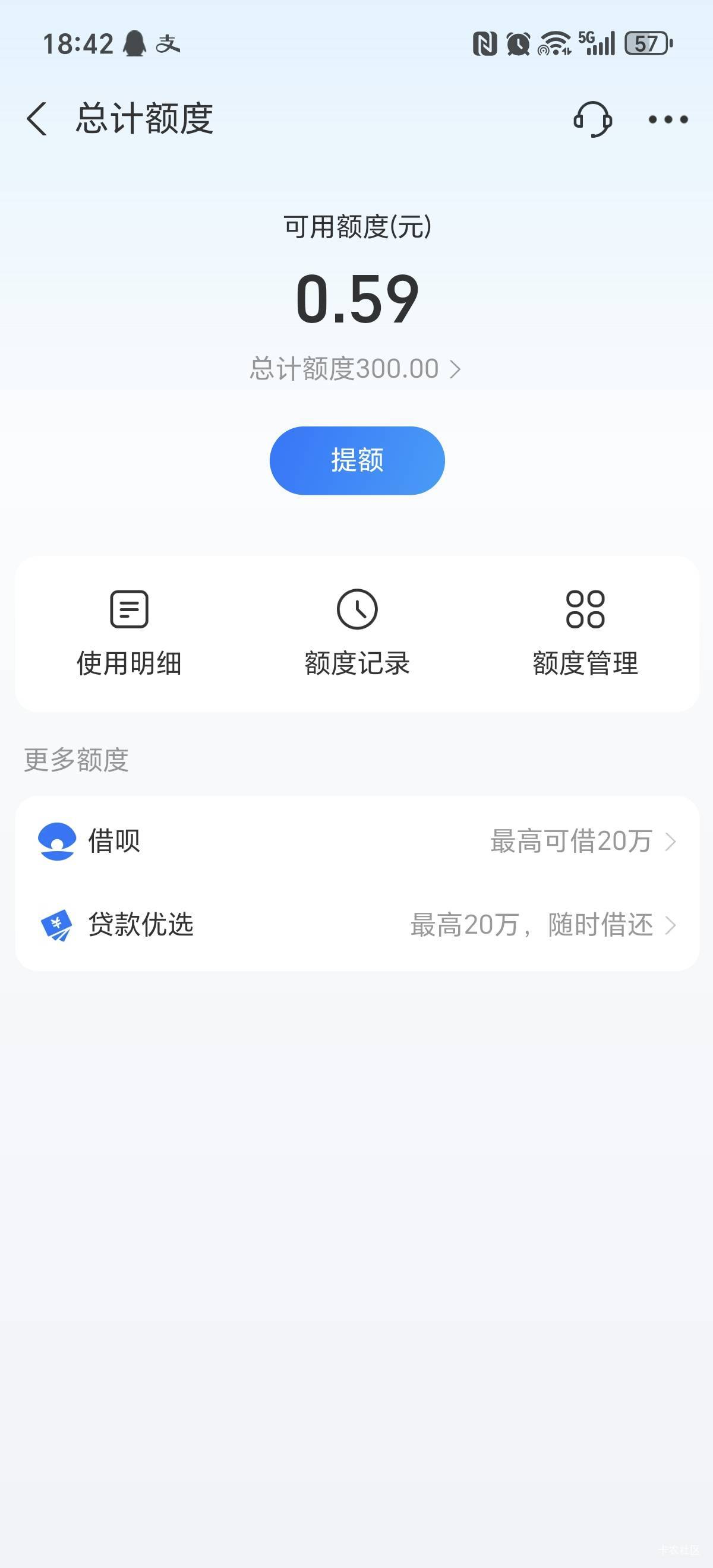Open customer service headset icon
The height and width of the screenshot is (1568, 713).
(x=592, y=119)
